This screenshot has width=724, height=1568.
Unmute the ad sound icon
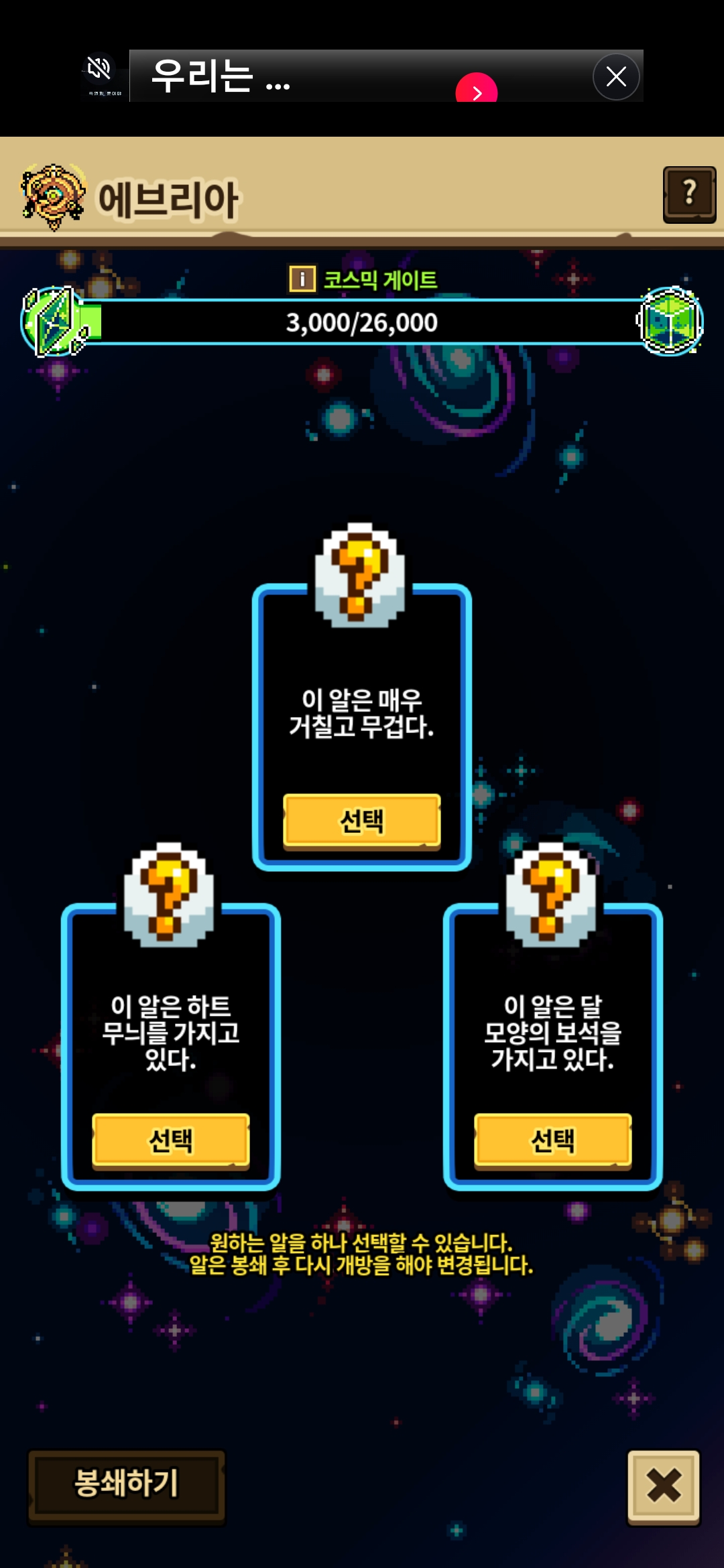99,68
